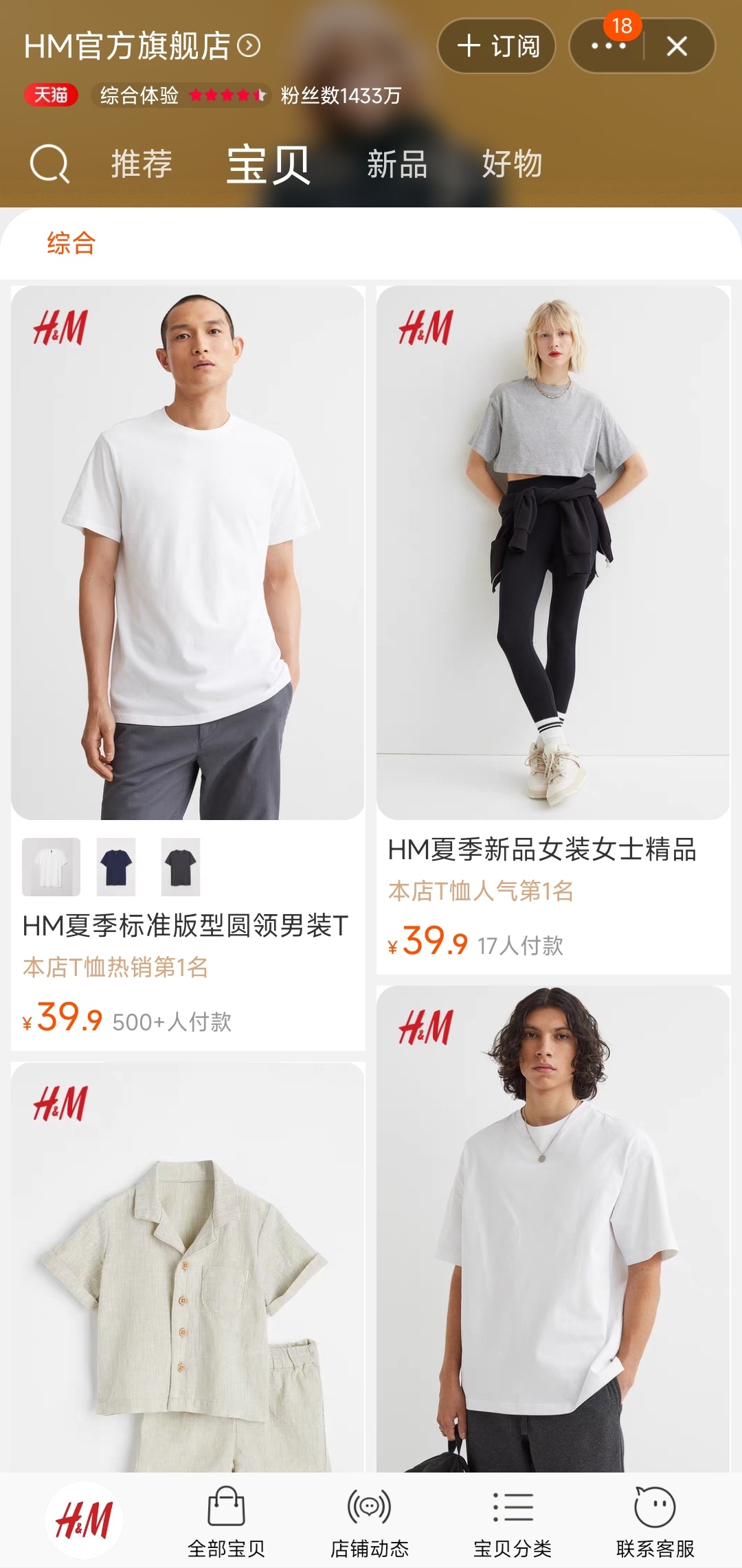Screen dimensions: 742x1568
Task: Select the 宝贝 tab
Action: click(x=268, y=164)
